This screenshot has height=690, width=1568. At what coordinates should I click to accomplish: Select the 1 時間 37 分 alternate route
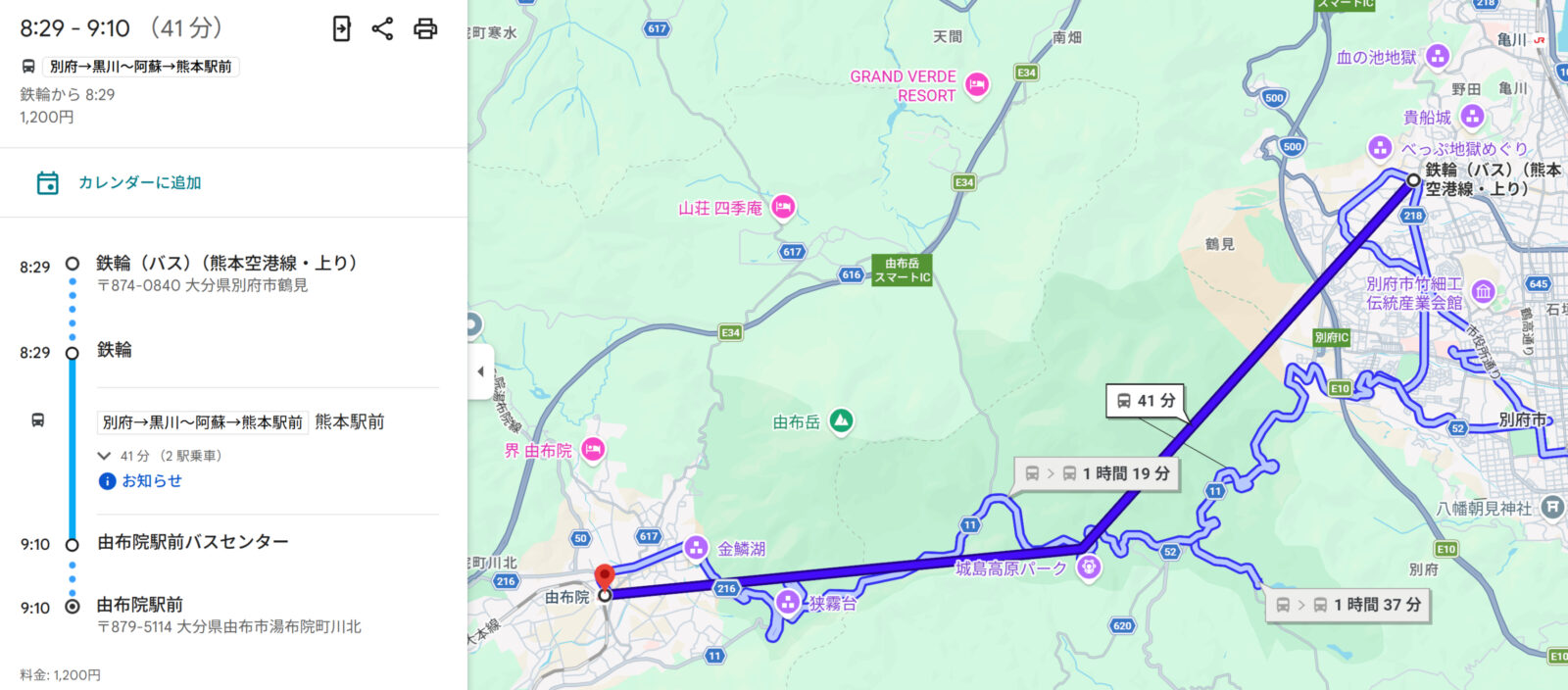tap(1347, 605)
